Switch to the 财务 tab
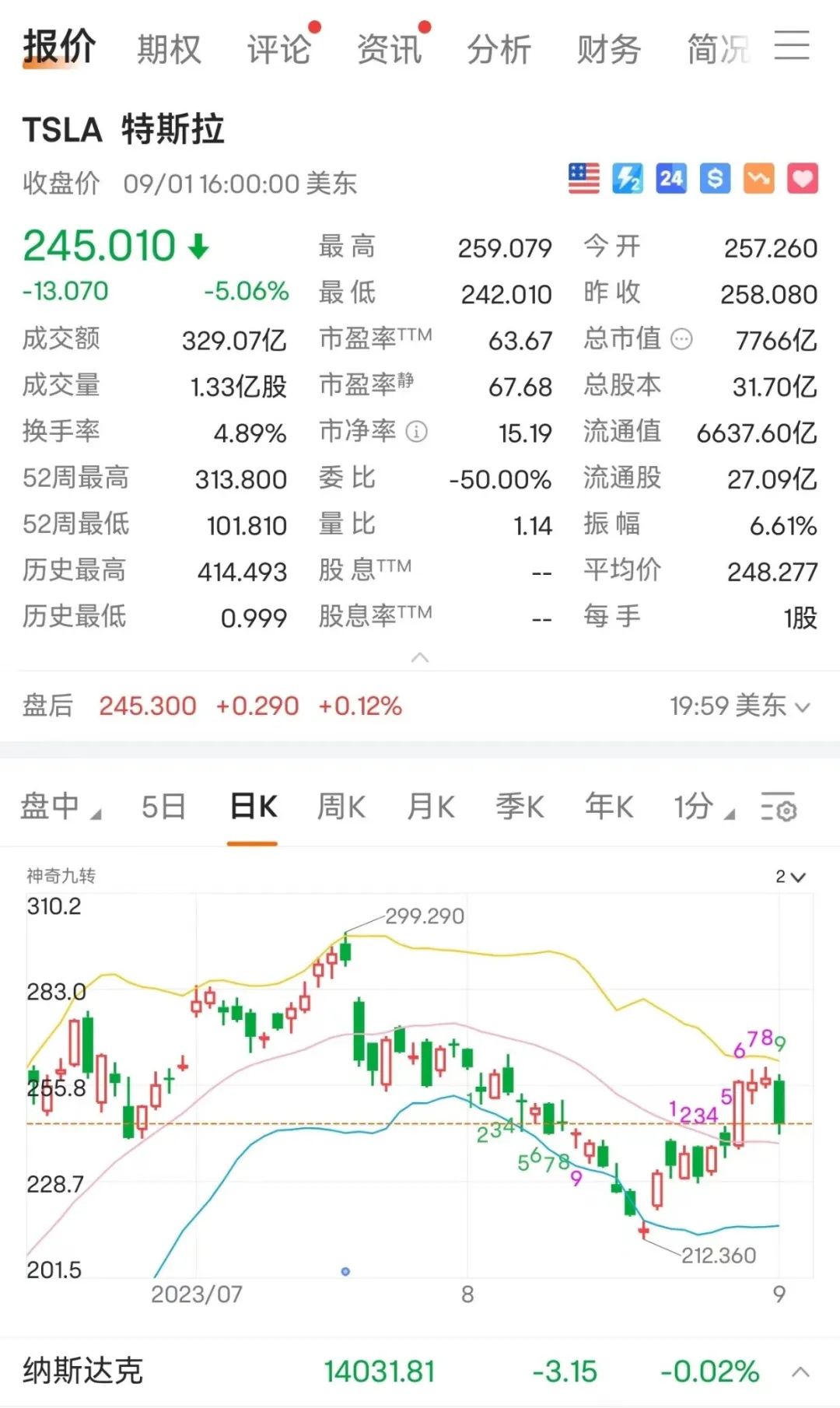 pyautogui.click(x=608, y=50)
